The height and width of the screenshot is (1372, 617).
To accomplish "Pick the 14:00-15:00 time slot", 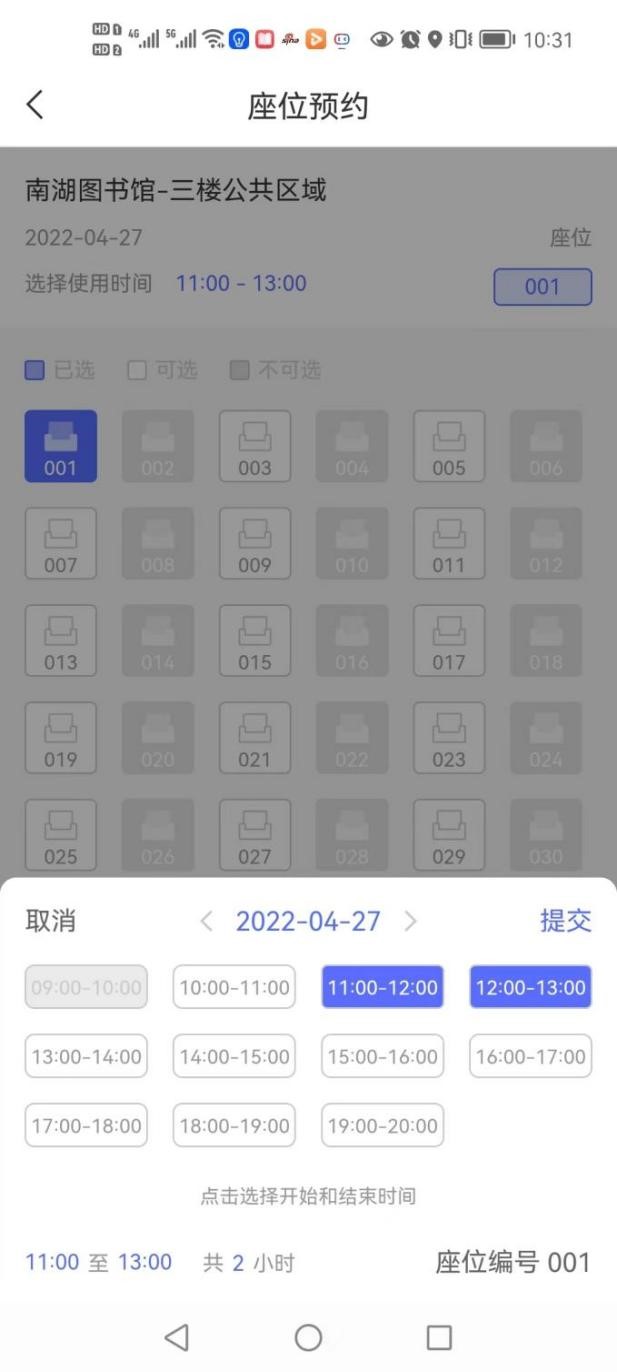I will coord(234,1057).
